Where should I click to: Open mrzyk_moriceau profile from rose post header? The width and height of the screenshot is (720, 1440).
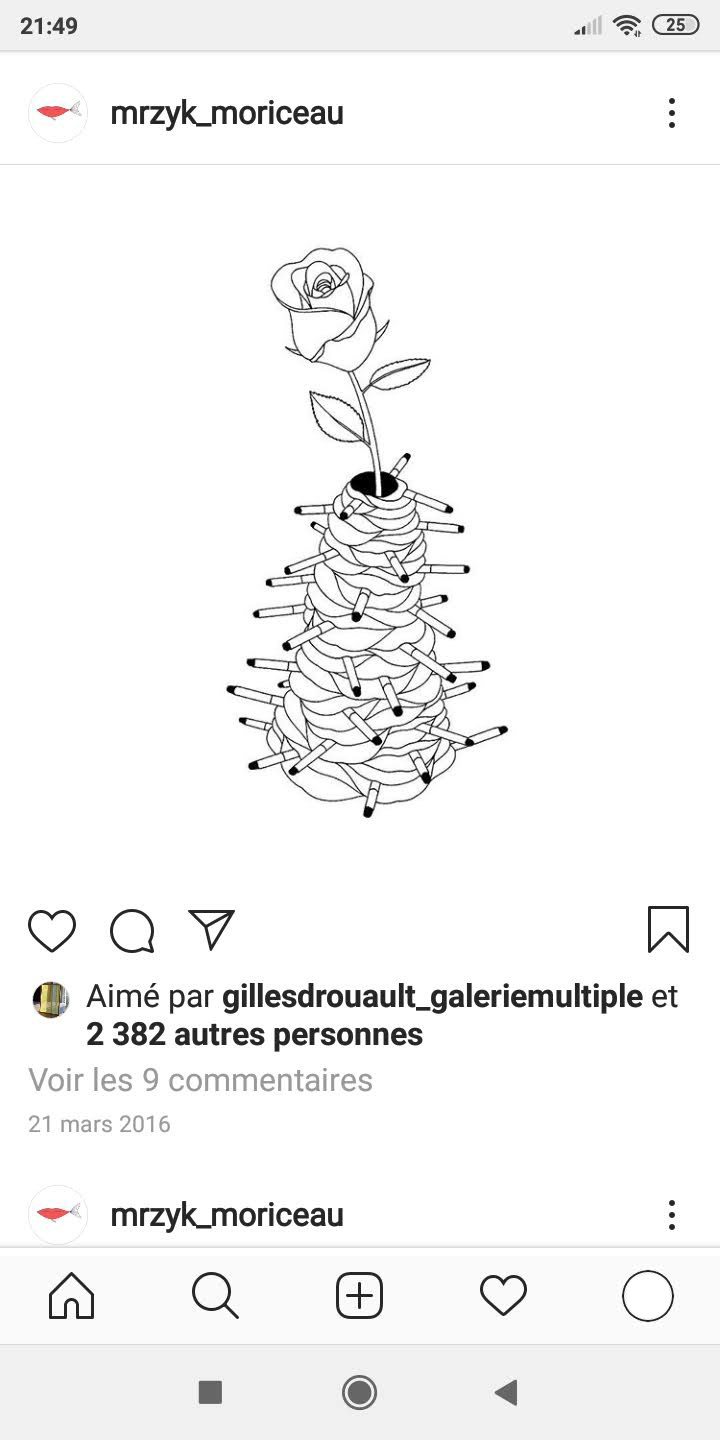point(227,113)
